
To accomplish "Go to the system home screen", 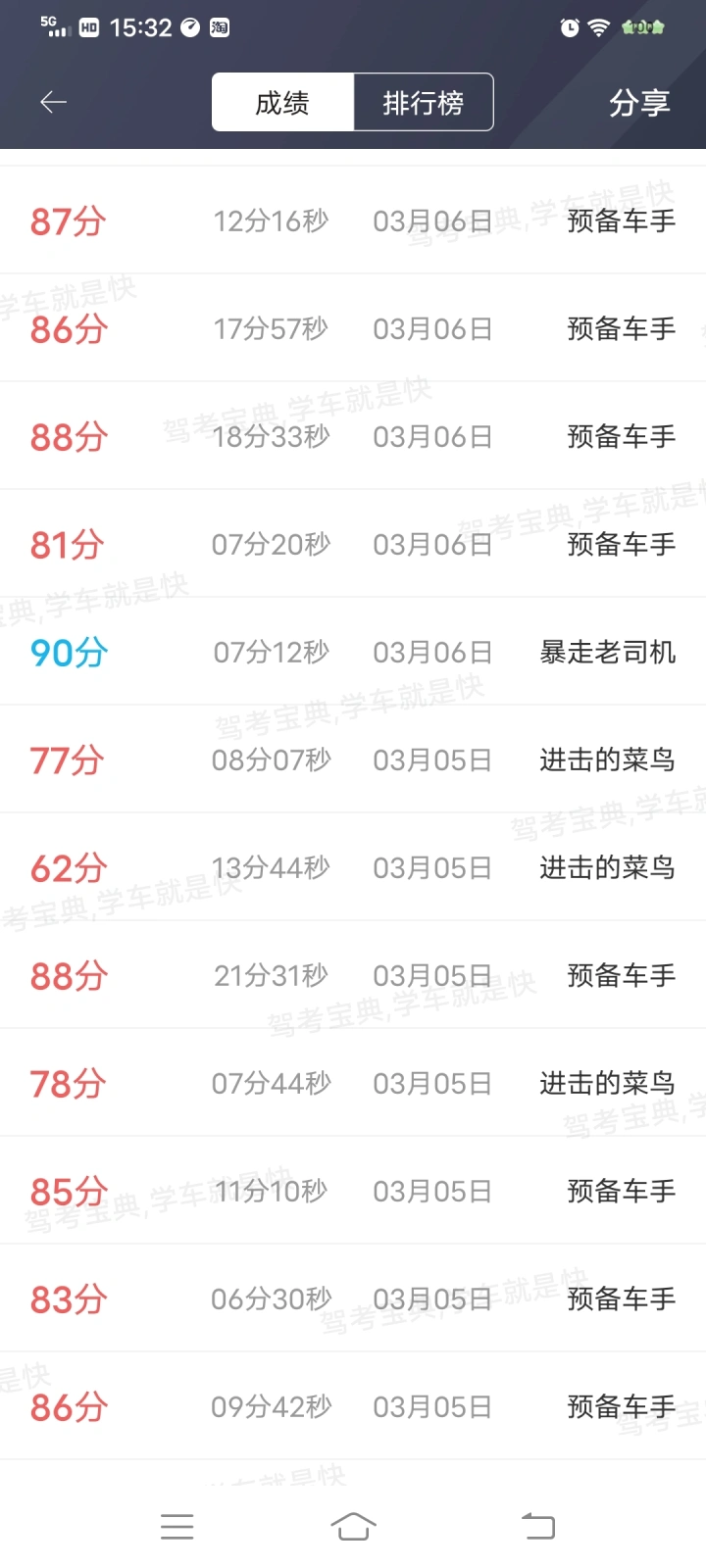I will 353,1526.
